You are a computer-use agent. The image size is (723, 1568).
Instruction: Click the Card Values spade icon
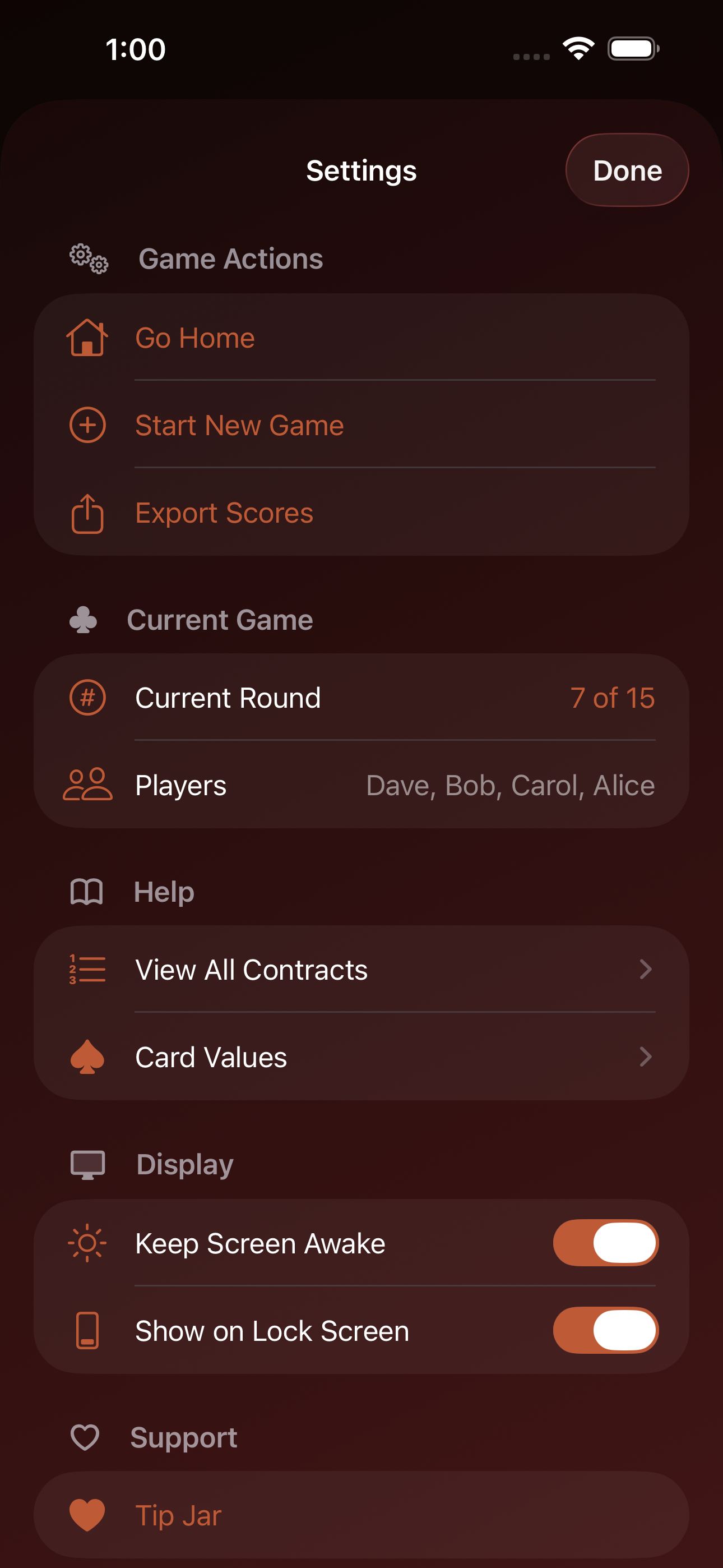(87, 1057)
